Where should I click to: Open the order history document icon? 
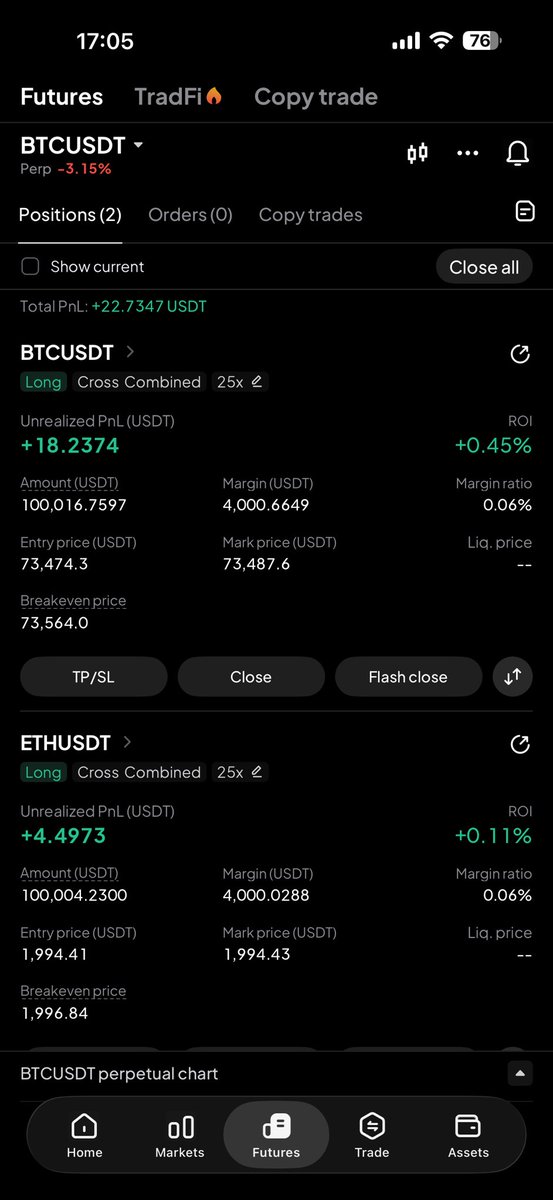click(524, 211)
